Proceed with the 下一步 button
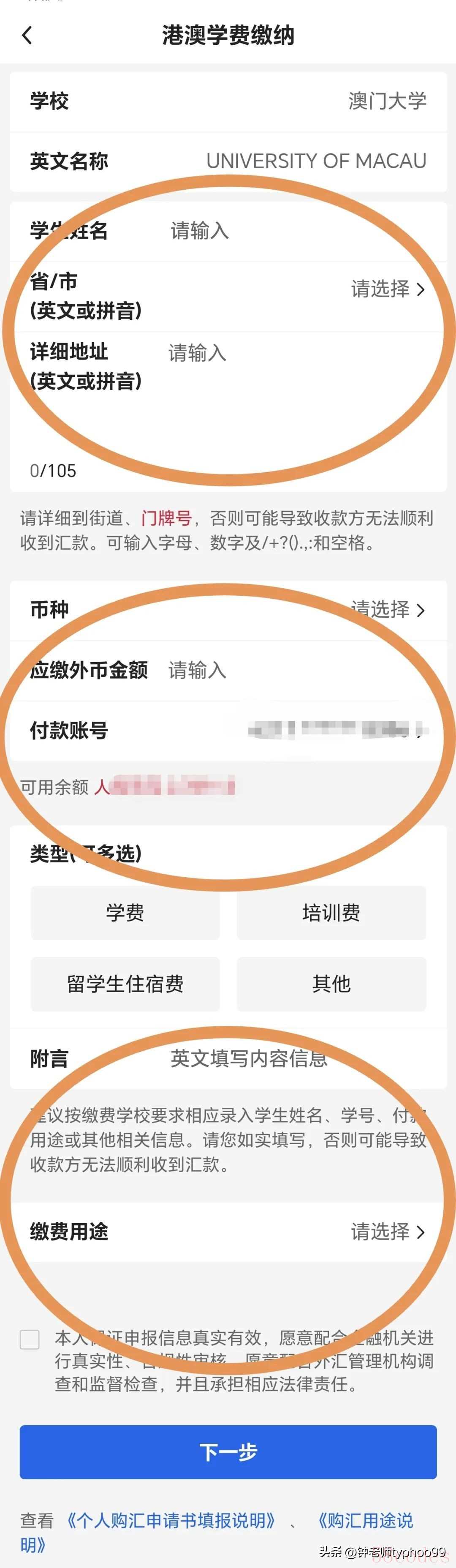456x1568 pixels. tap(228, 1452)
